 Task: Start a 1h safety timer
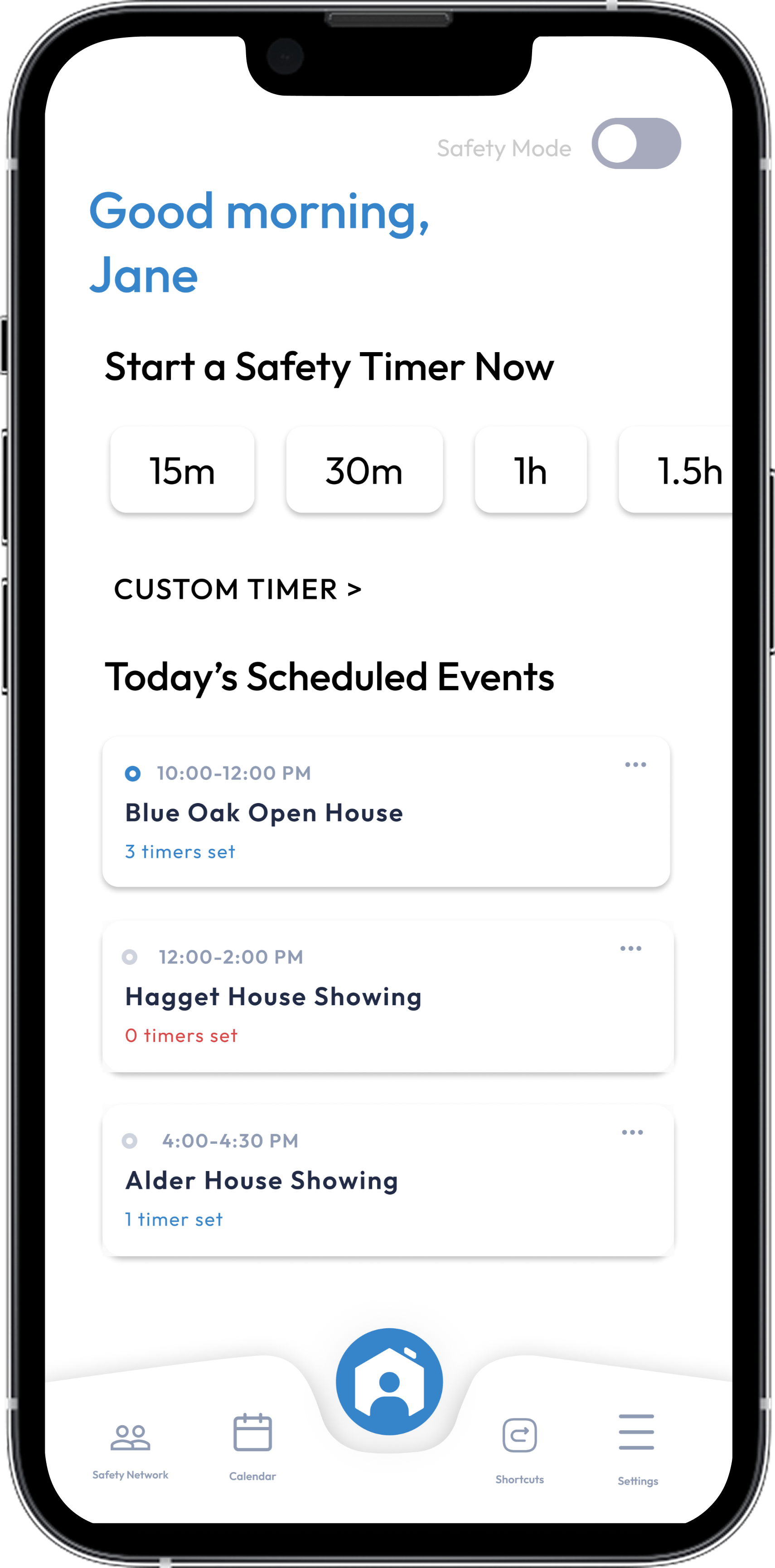coord(530,470)
